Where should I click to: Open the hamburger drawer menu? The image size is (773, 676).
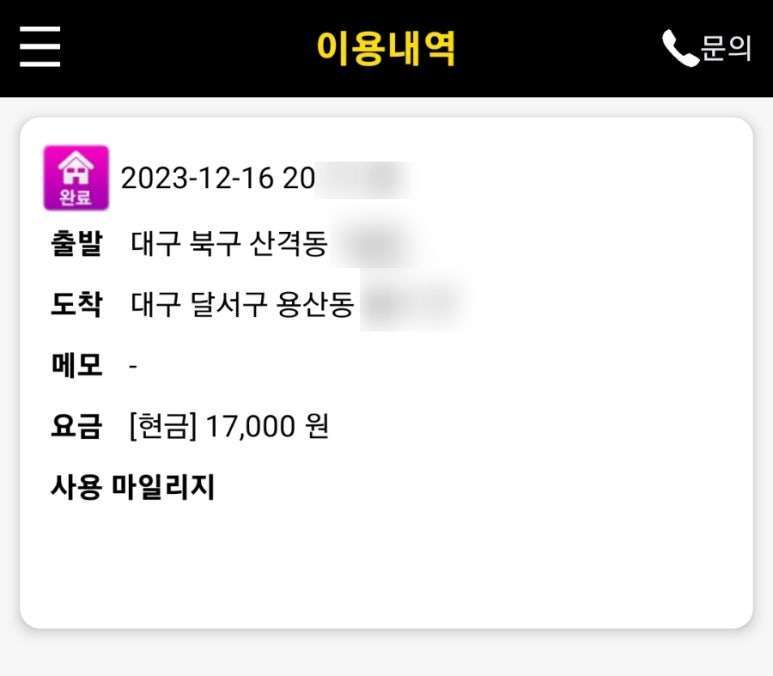pyautogui.click(x=40, y=47)
